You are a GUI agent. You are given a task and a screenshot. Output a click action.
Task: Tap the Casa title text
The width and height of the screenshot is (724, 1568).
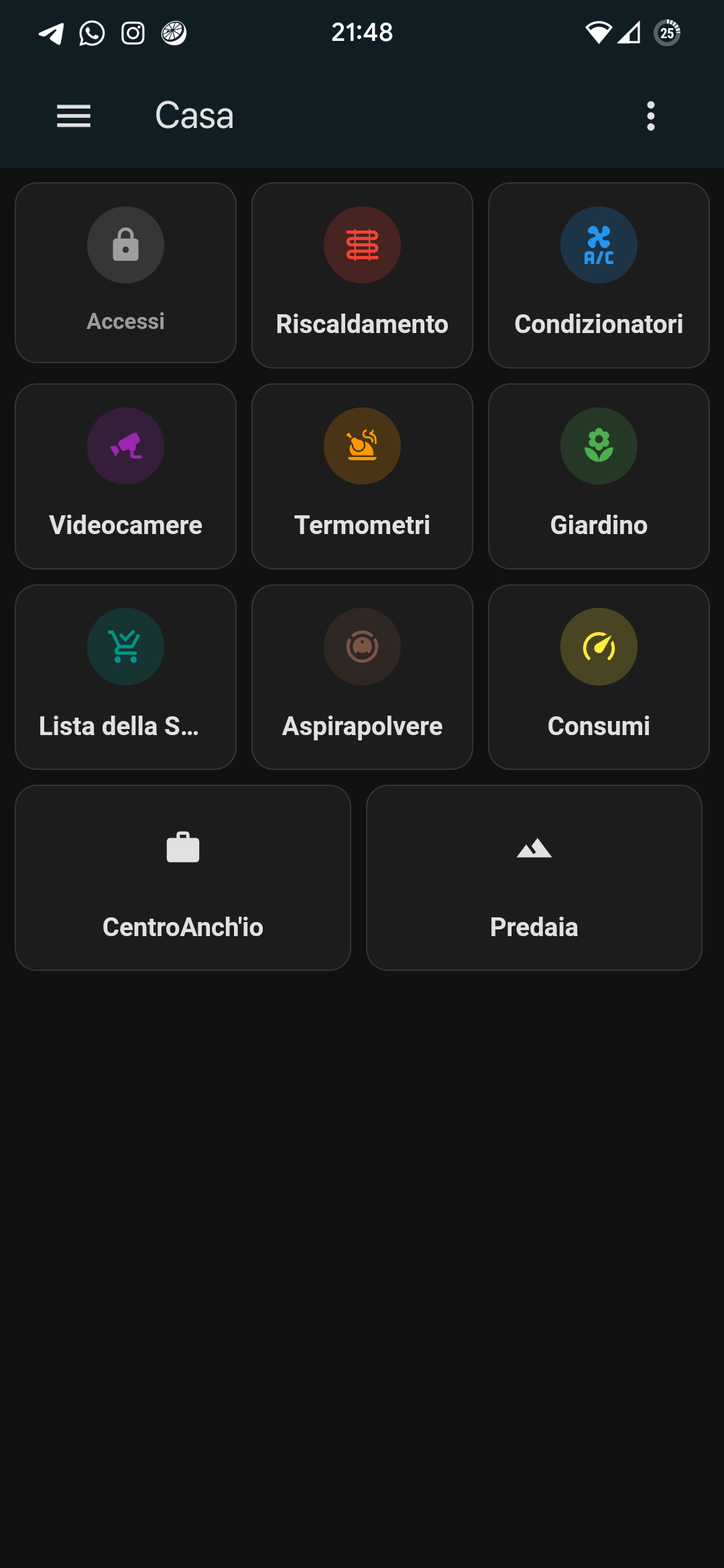point(194,115)
